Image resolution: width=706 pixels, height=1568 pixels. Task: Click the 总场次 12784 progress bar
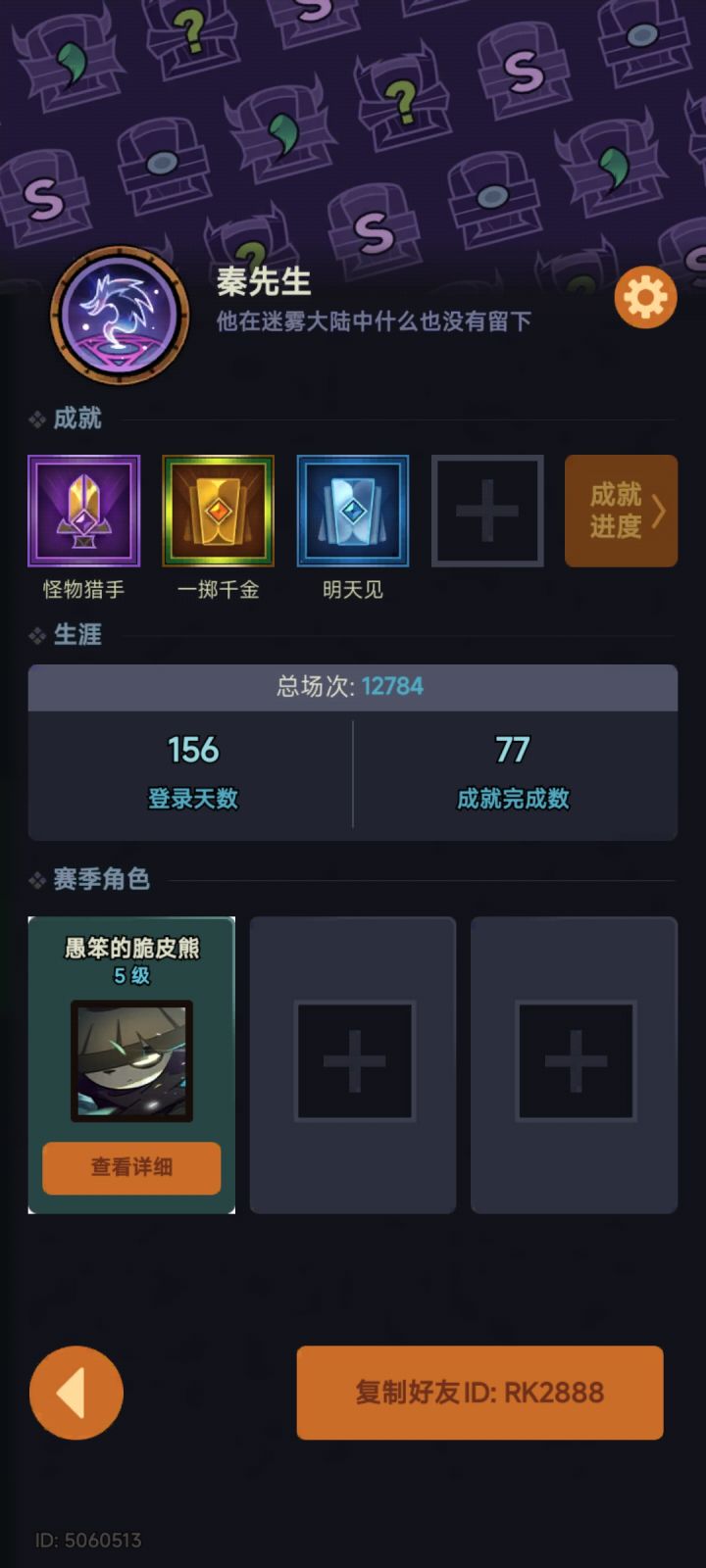click(353, 687)
